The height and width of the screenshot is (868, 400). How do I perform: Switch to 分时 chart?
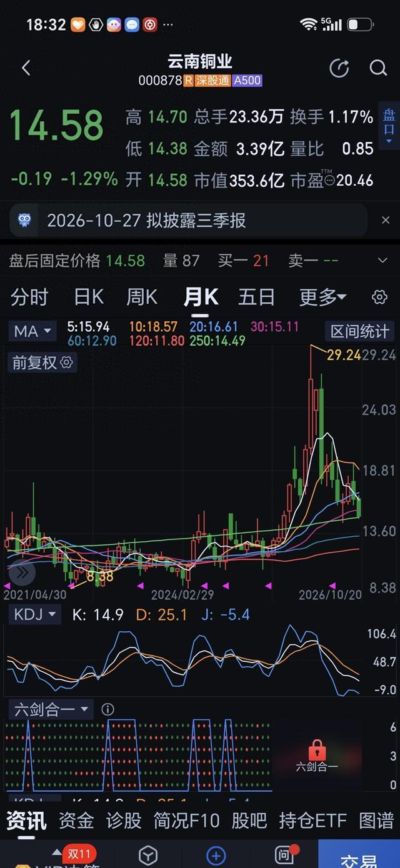click(x=30, y=298)
